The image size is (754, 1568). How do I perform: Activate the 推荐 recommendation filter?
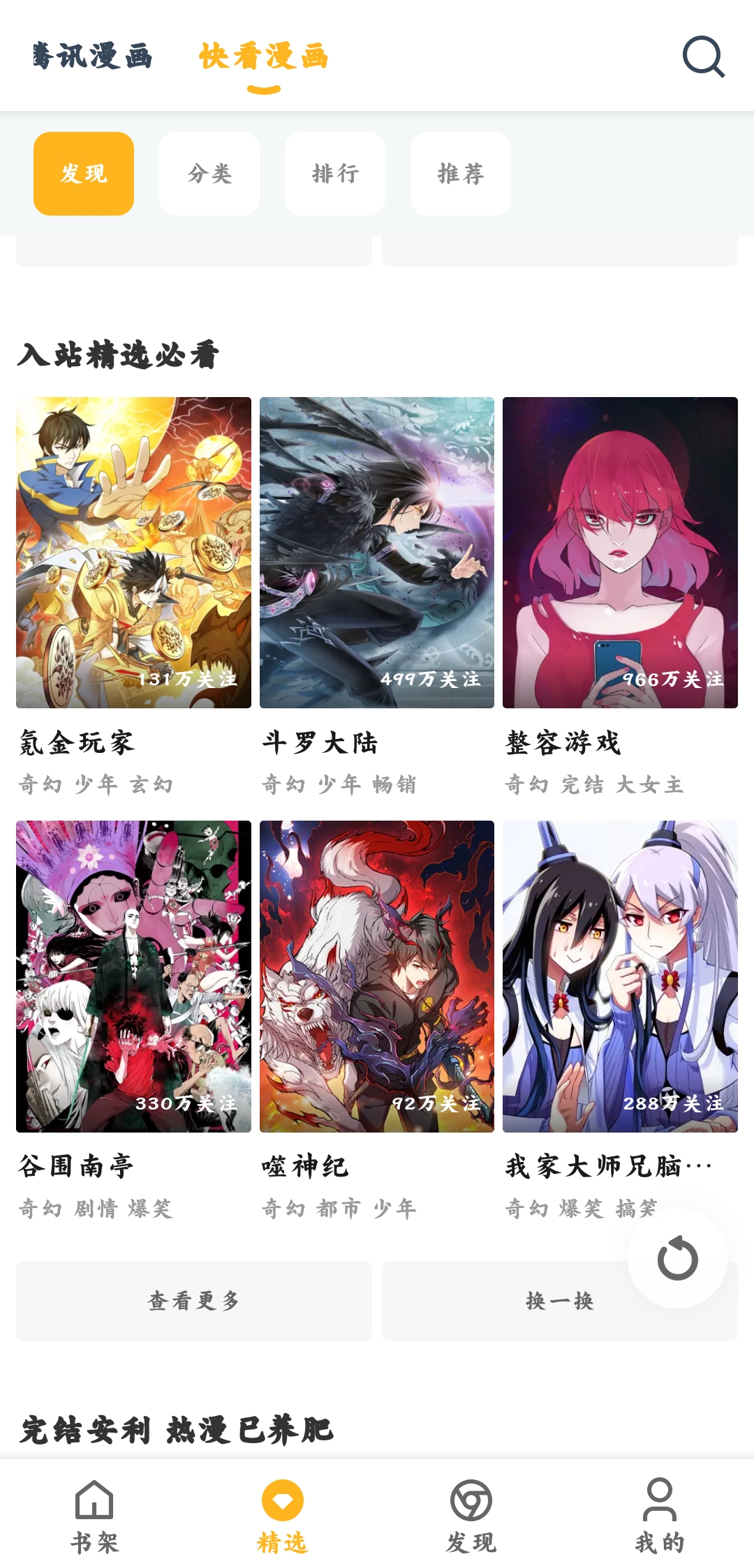click(460, 174)
